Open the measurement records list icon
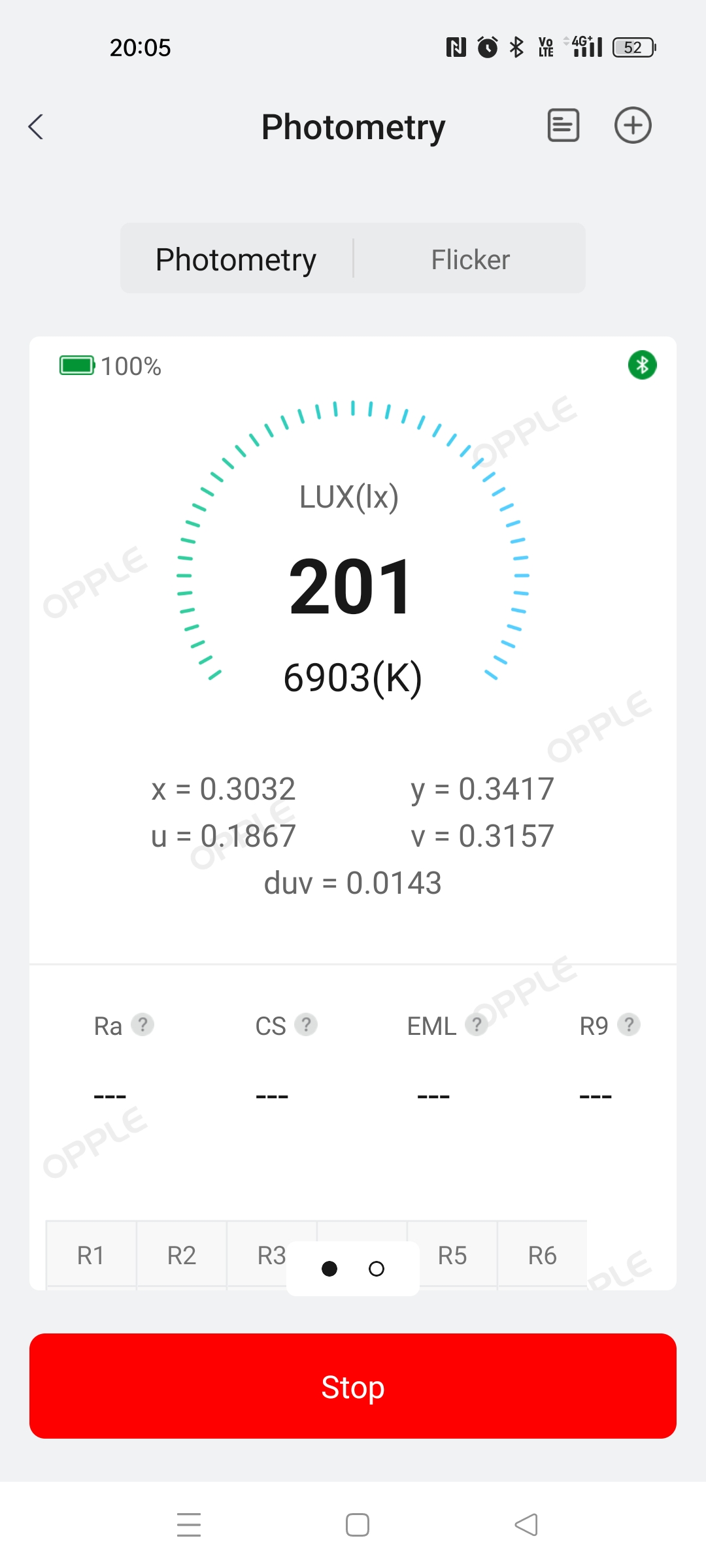 point(563,125)
